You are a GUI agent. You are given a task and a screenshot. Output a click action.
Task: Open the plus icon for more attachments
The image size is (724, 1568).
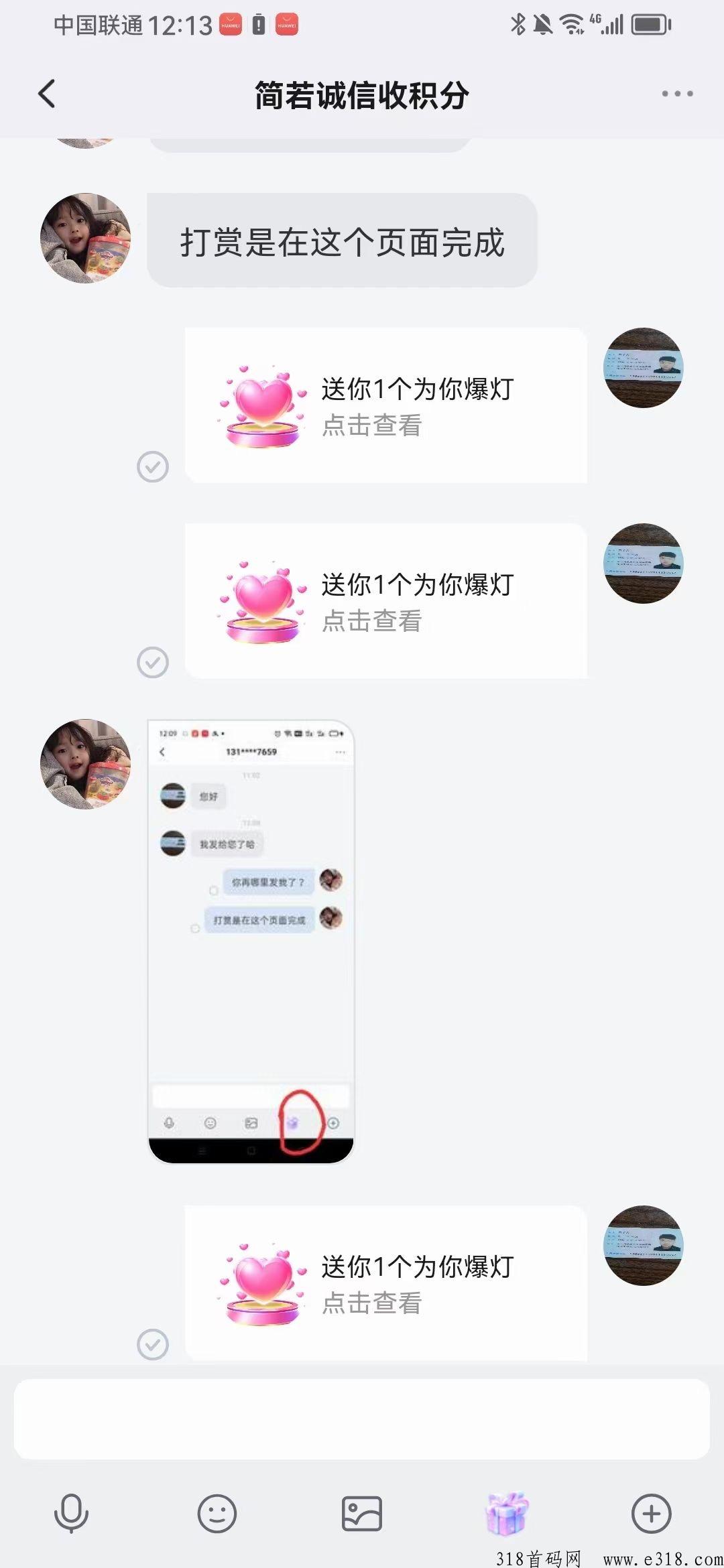pyautogui.click(x=652, y=1513)
